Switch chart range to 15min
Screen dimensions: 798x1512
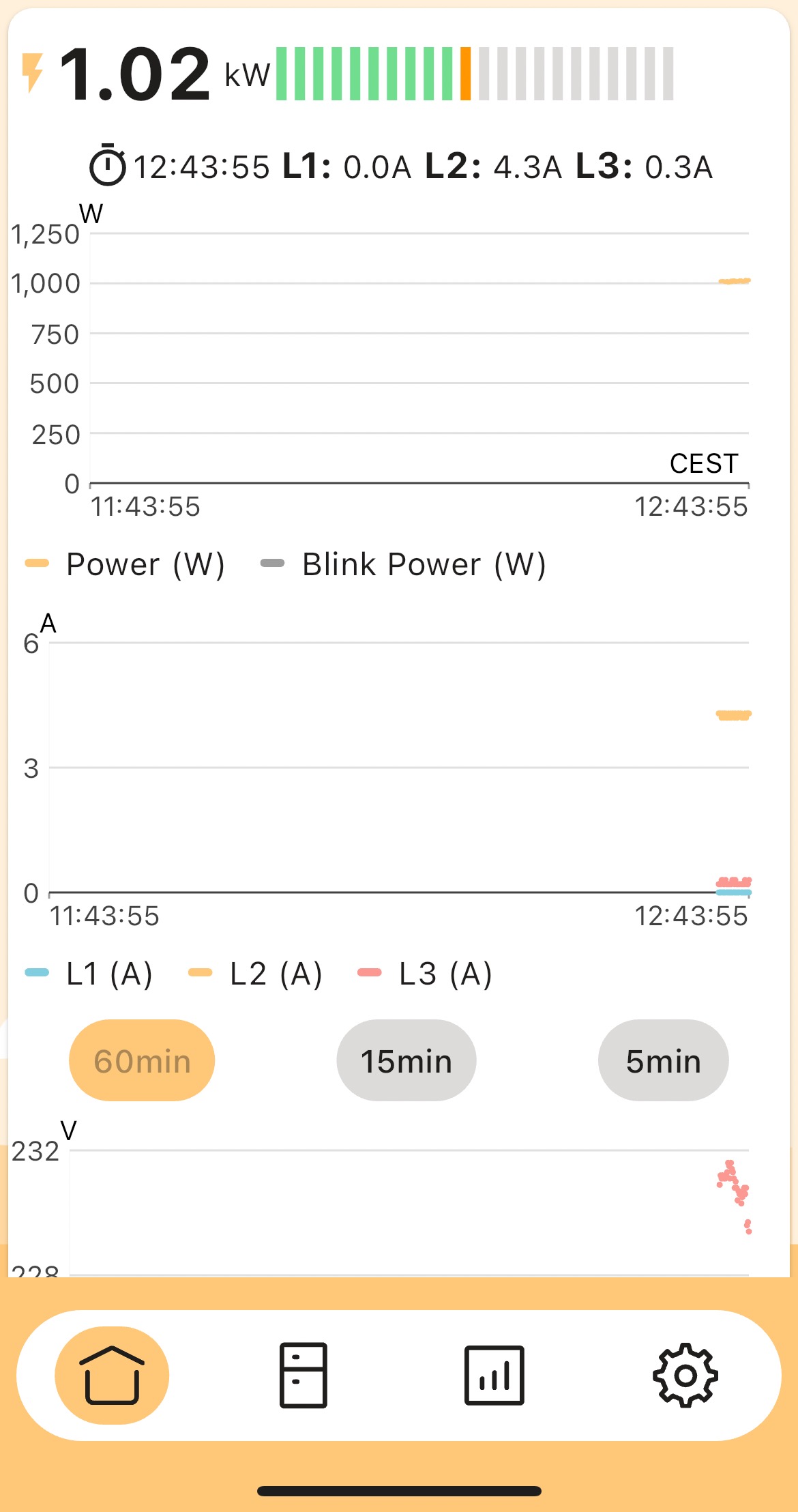407,1060
